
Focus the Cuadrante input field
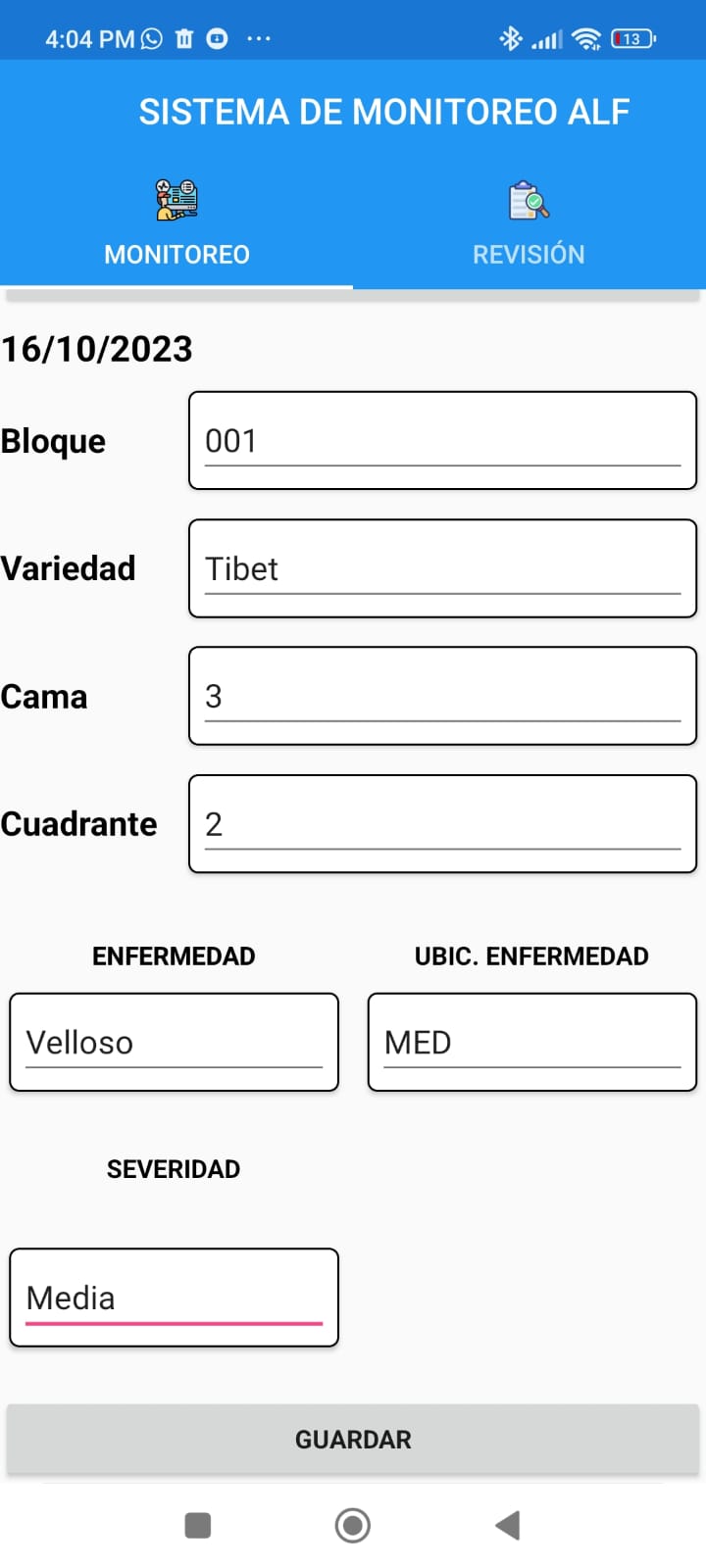442,824
